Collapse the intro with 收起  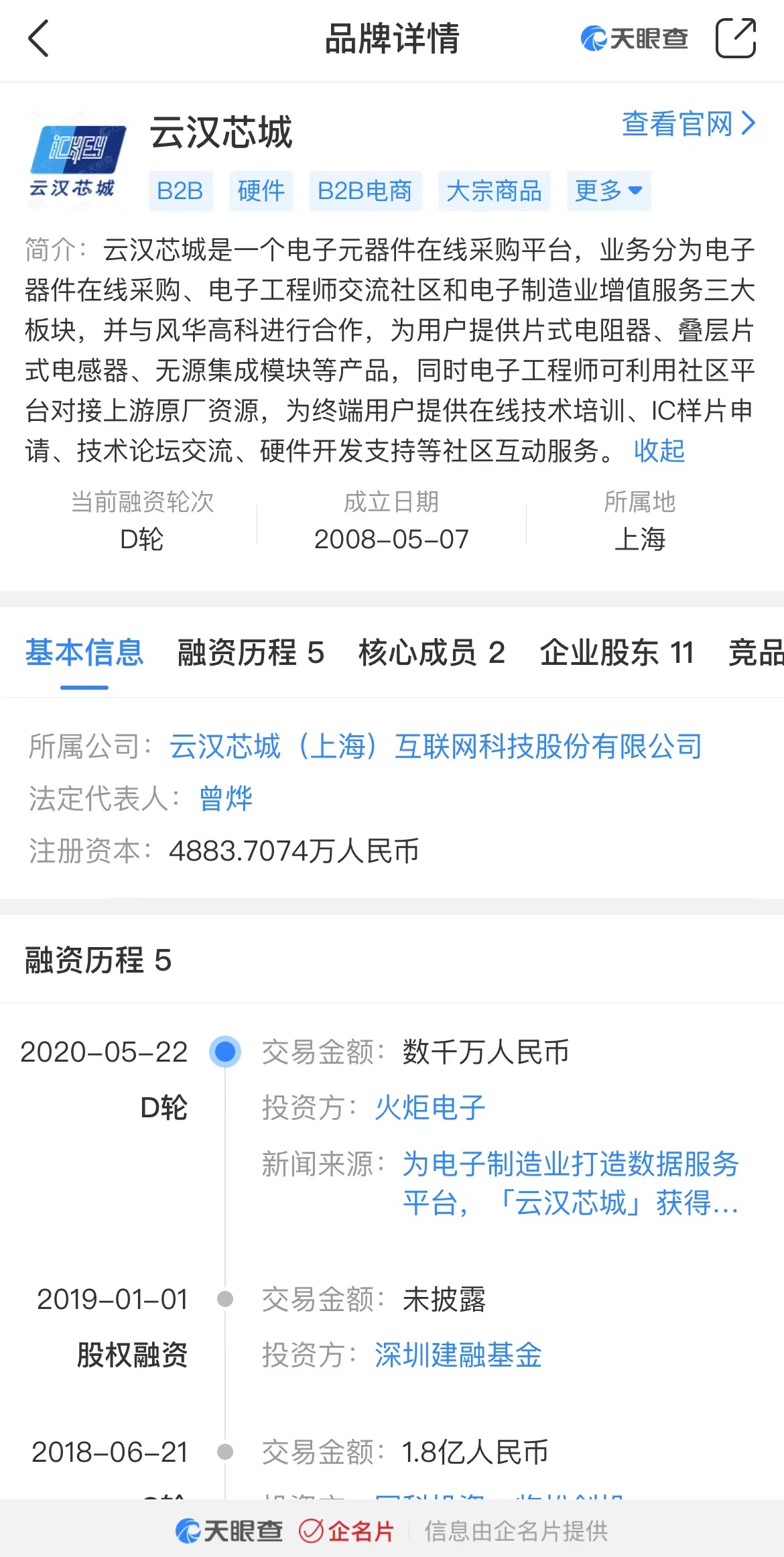(x=659, y=450)
